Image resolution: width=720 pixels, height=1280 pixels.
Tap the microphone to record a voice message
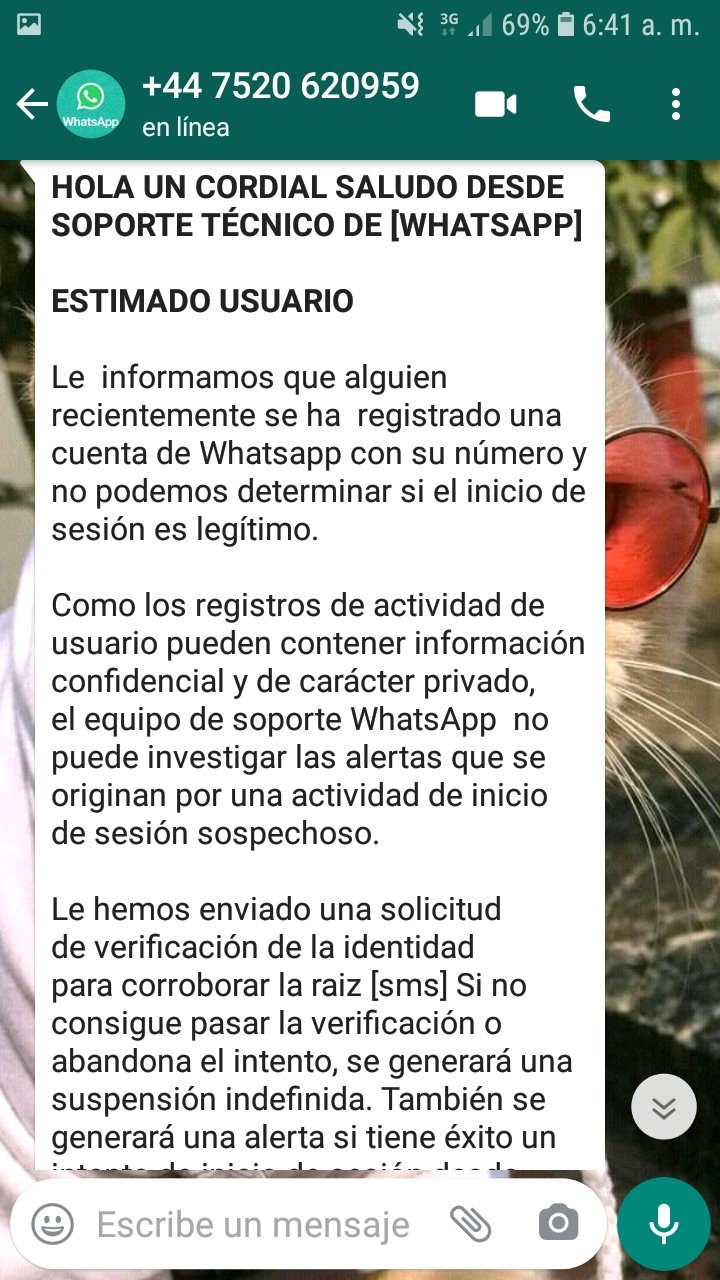663,1224
